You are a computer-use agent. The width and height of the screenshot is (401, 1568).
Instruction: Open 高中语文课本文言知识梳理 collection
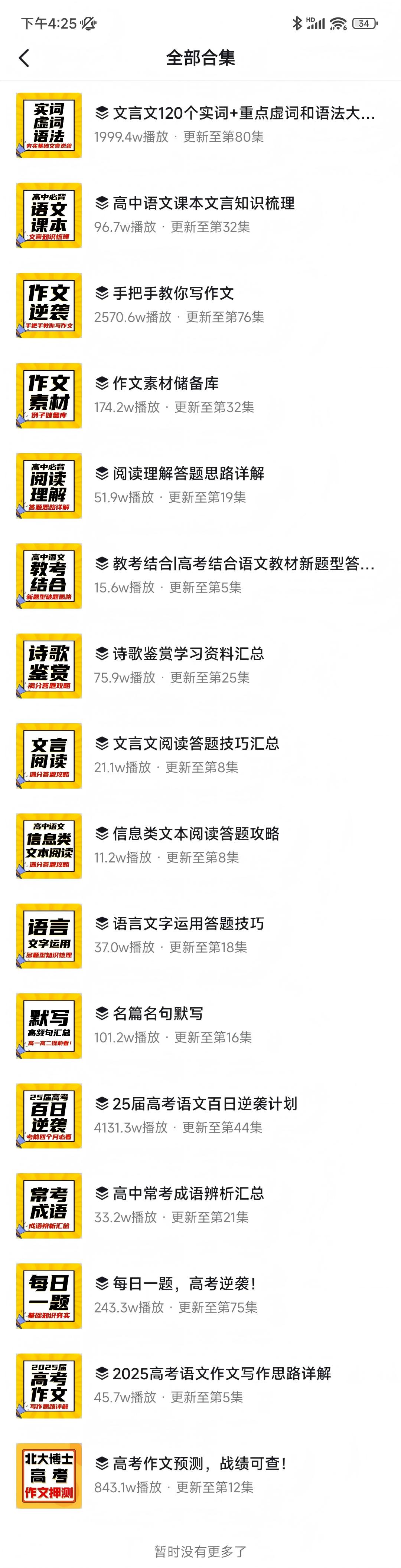(x=203, y=203)
